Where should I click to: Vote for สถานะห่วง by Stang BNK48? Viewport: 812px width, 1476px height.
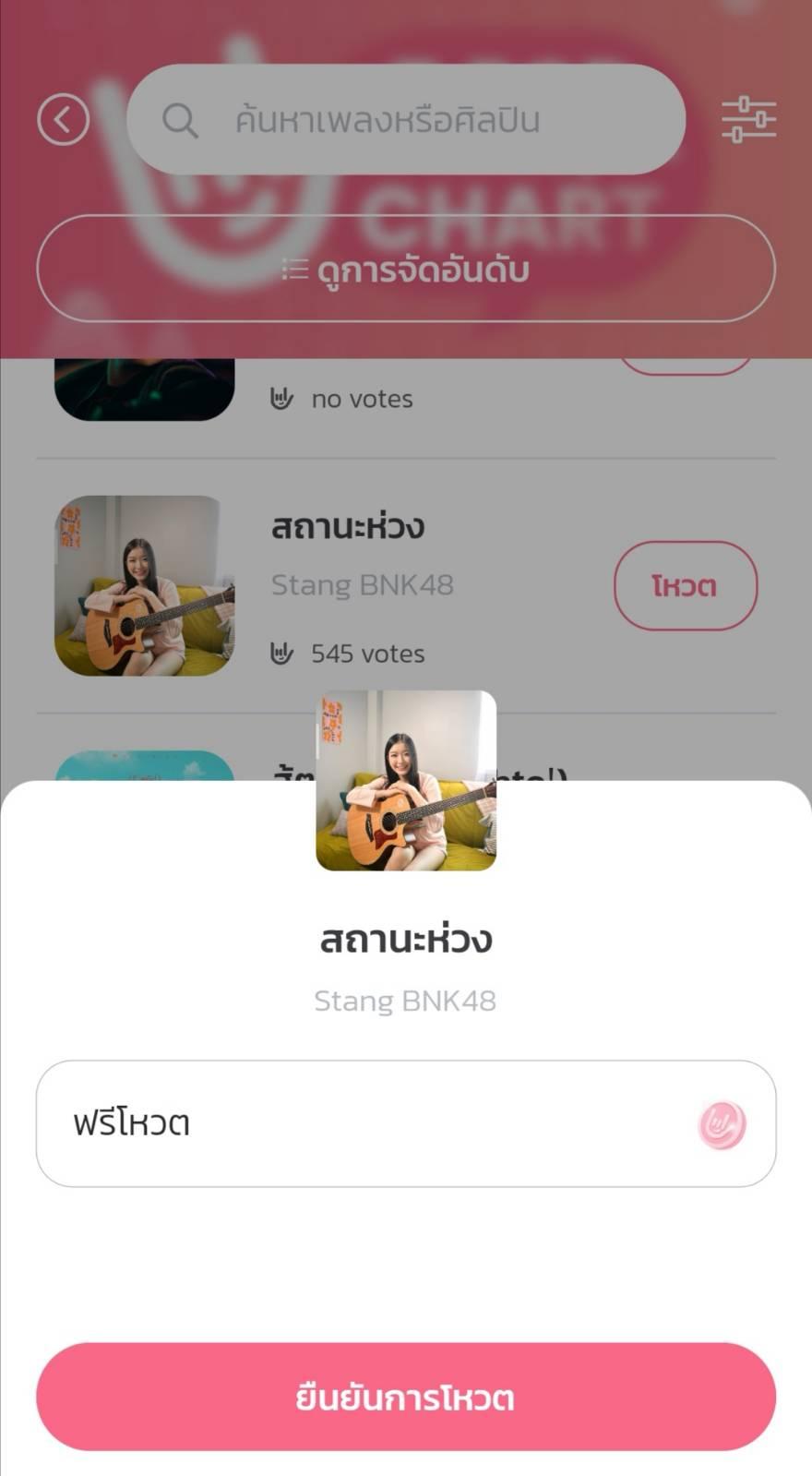pos(685,585)
